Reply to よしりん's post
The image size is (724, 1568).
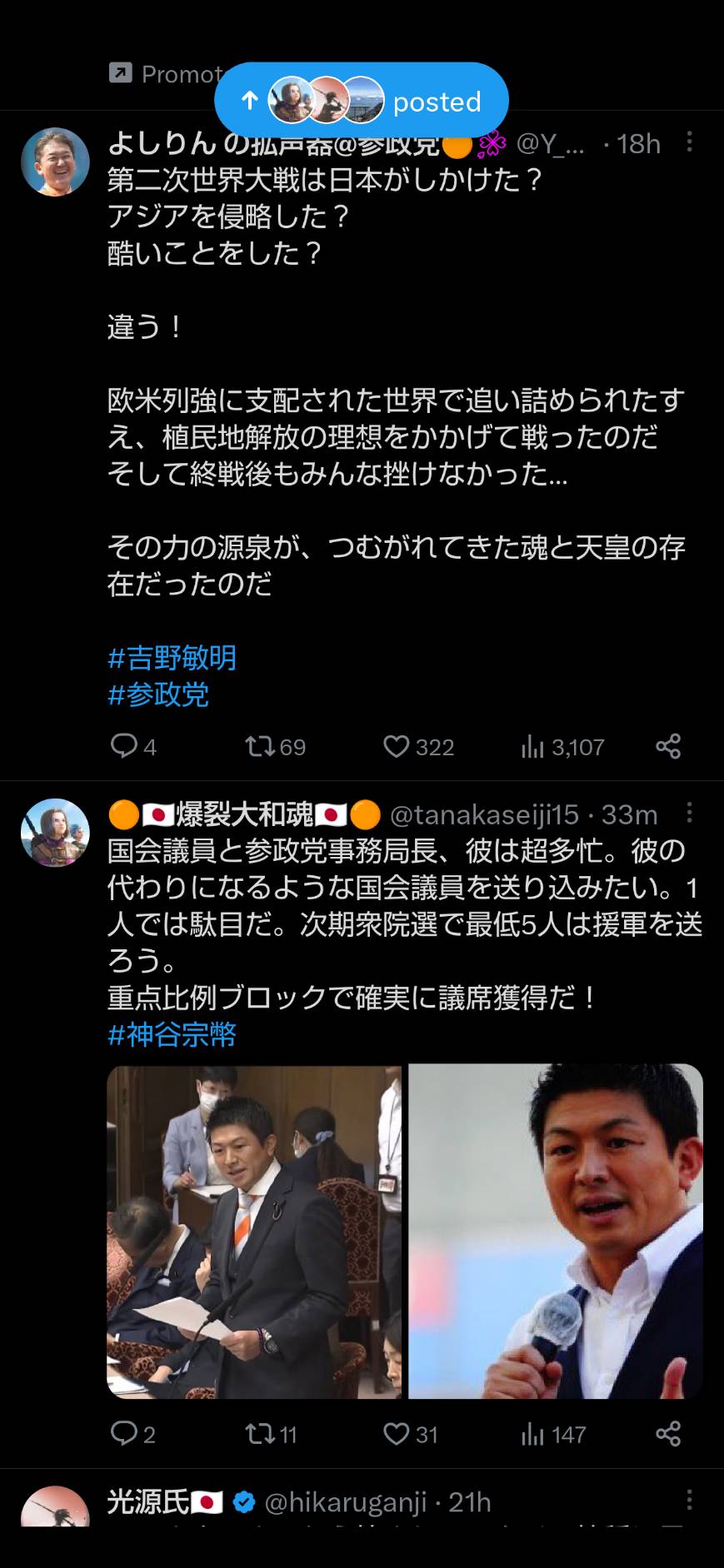tap(133, 746)
